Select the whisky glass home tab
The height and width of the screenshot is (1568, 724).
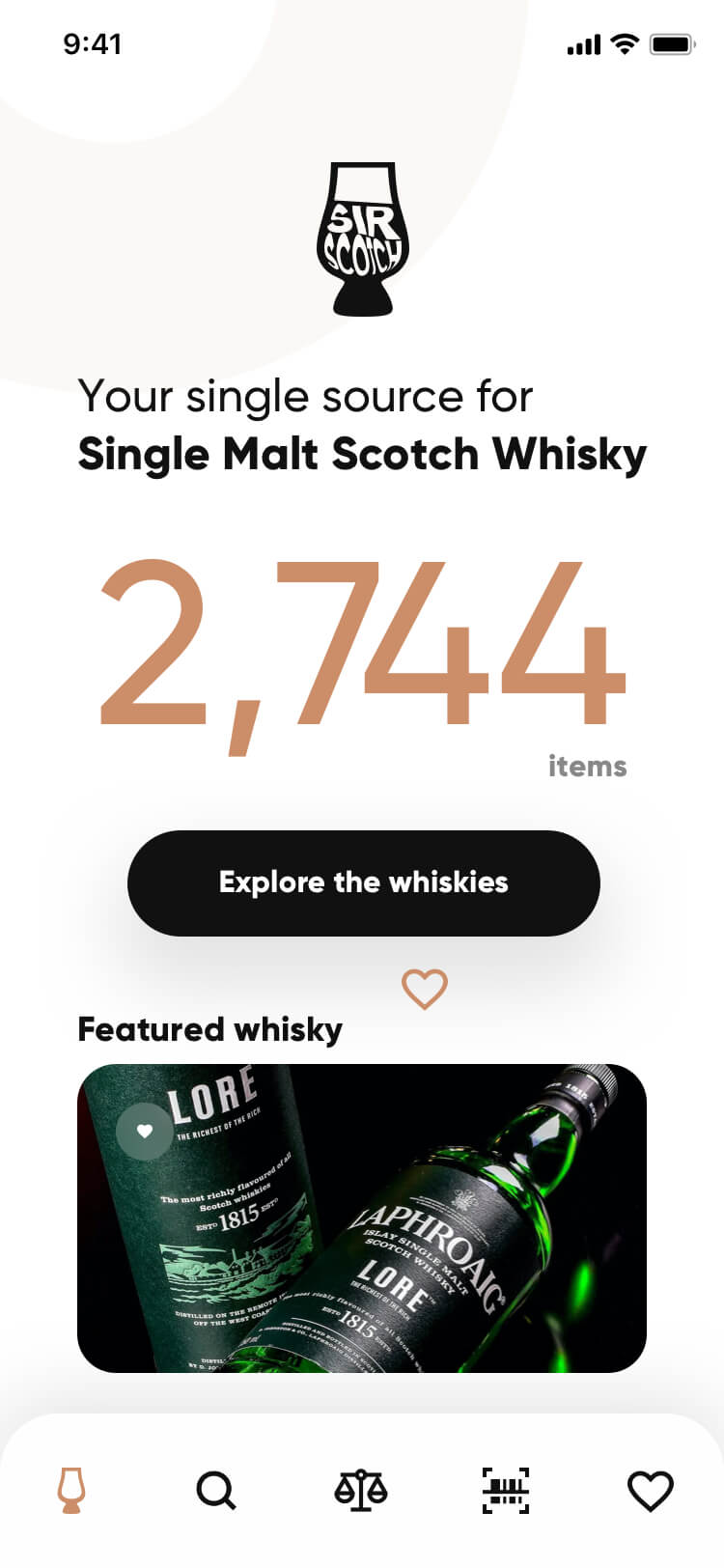click(71, 1490)
